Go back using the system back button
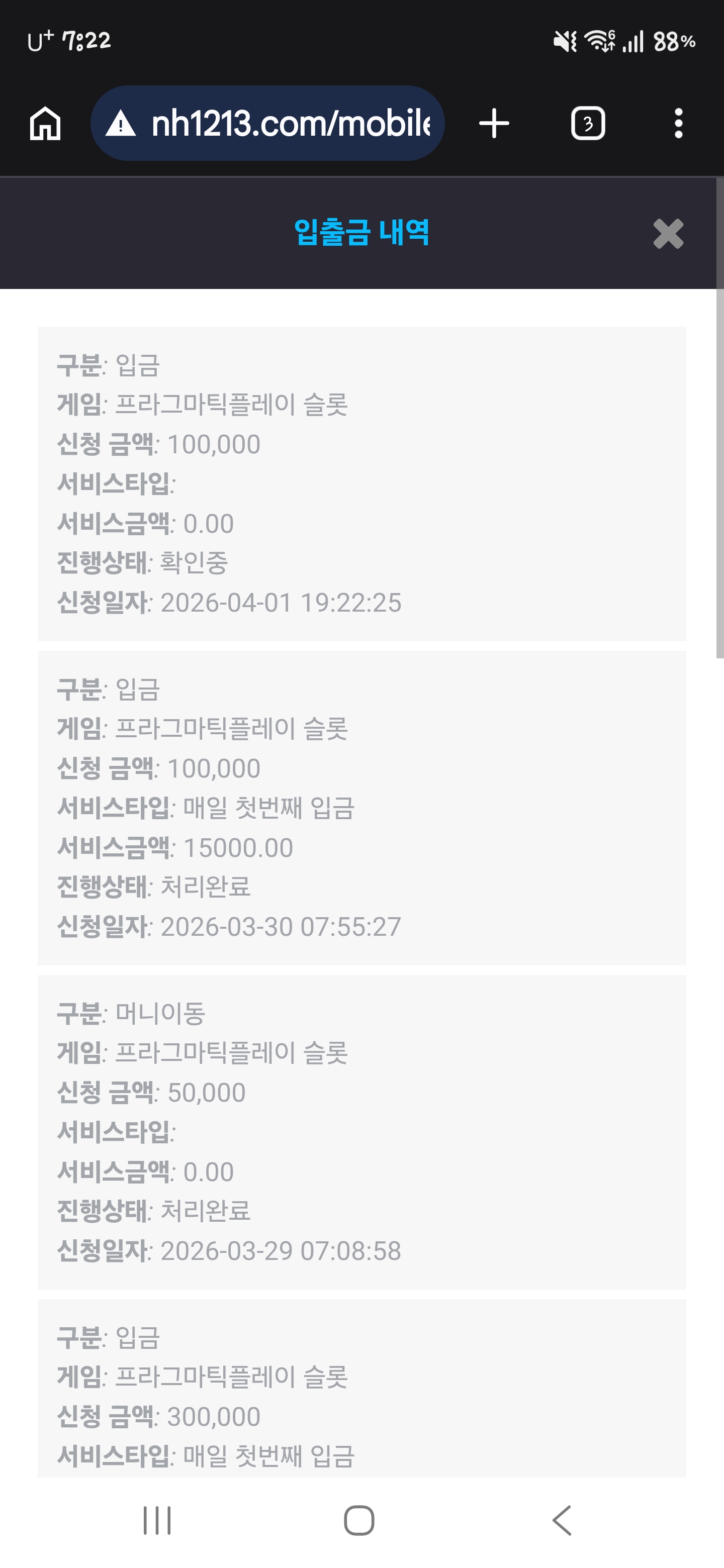 [x=562, y=1521]
